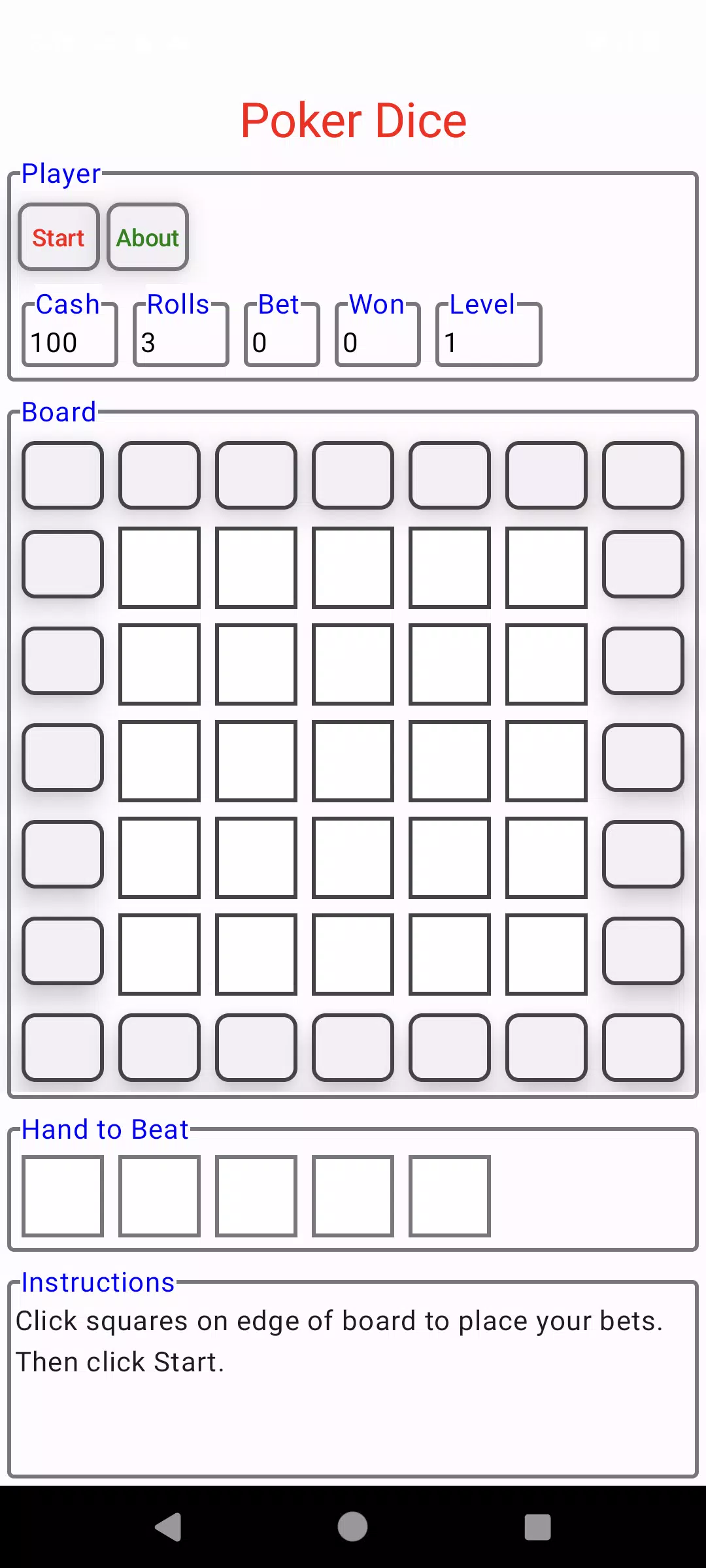Open the About dialog

pos(147,238)
